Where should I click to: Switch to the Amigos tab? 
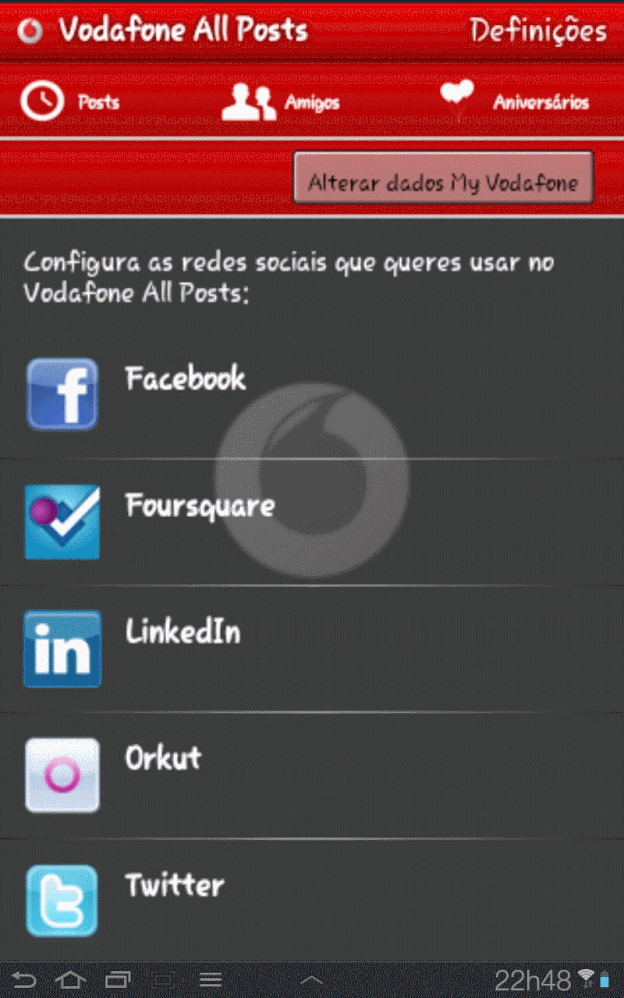pos(280,101)
